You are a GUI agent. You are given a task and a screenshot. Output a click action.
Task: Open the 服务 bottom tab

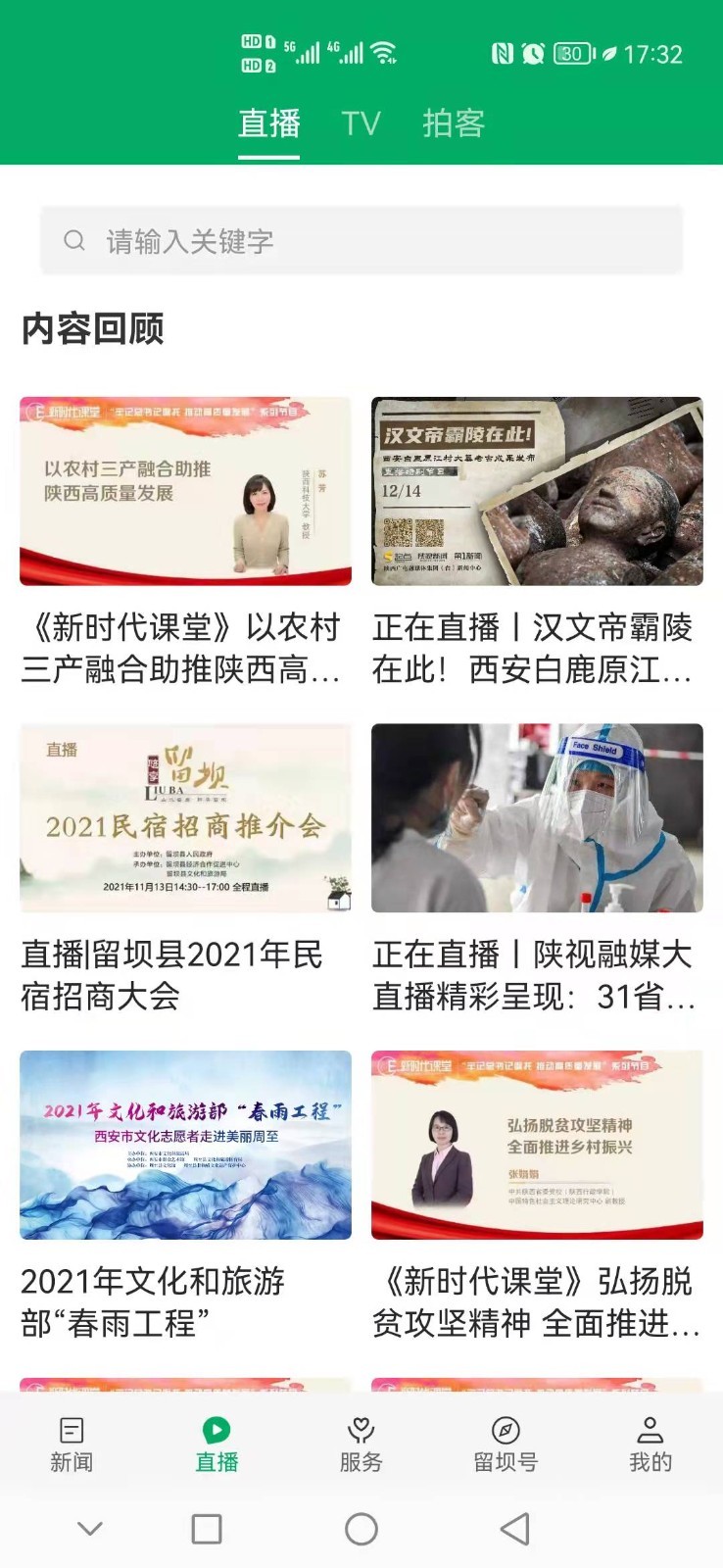point(361,1445)
